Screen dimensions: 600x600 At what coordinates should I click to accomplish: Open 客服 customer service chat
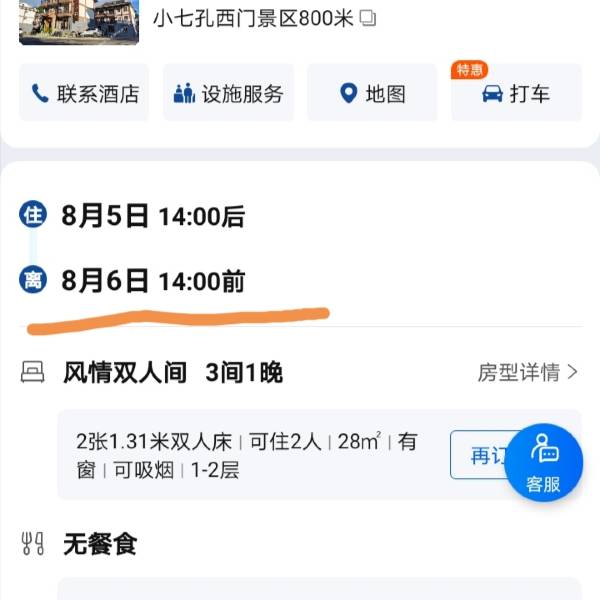coord(543,465)
